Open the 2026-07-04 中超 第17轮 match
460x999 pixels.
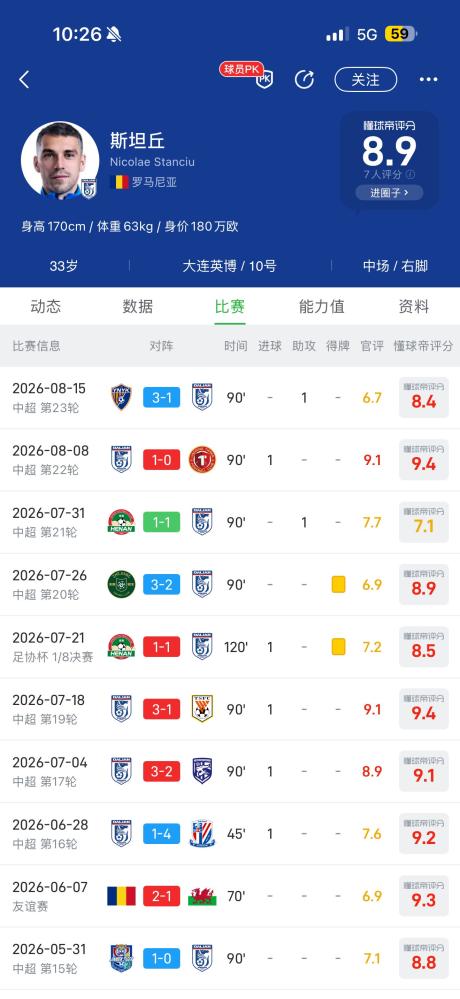pyautogui.click(x=230, y=771)
